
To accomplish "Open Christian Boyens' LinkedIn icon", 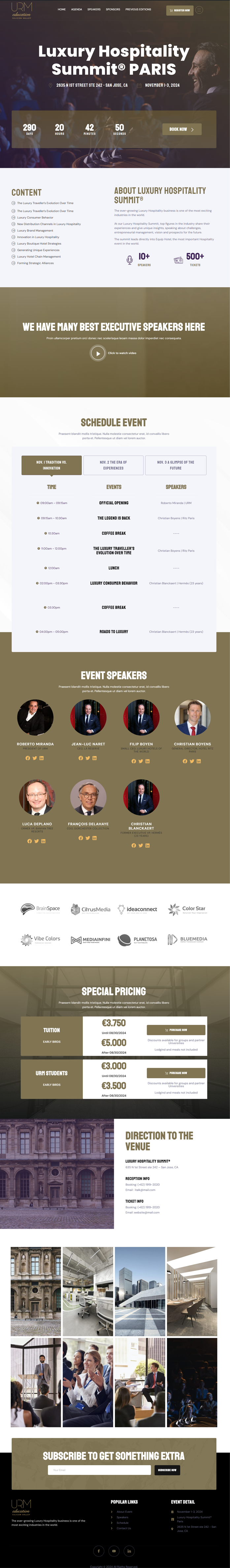I will [199, 761].
